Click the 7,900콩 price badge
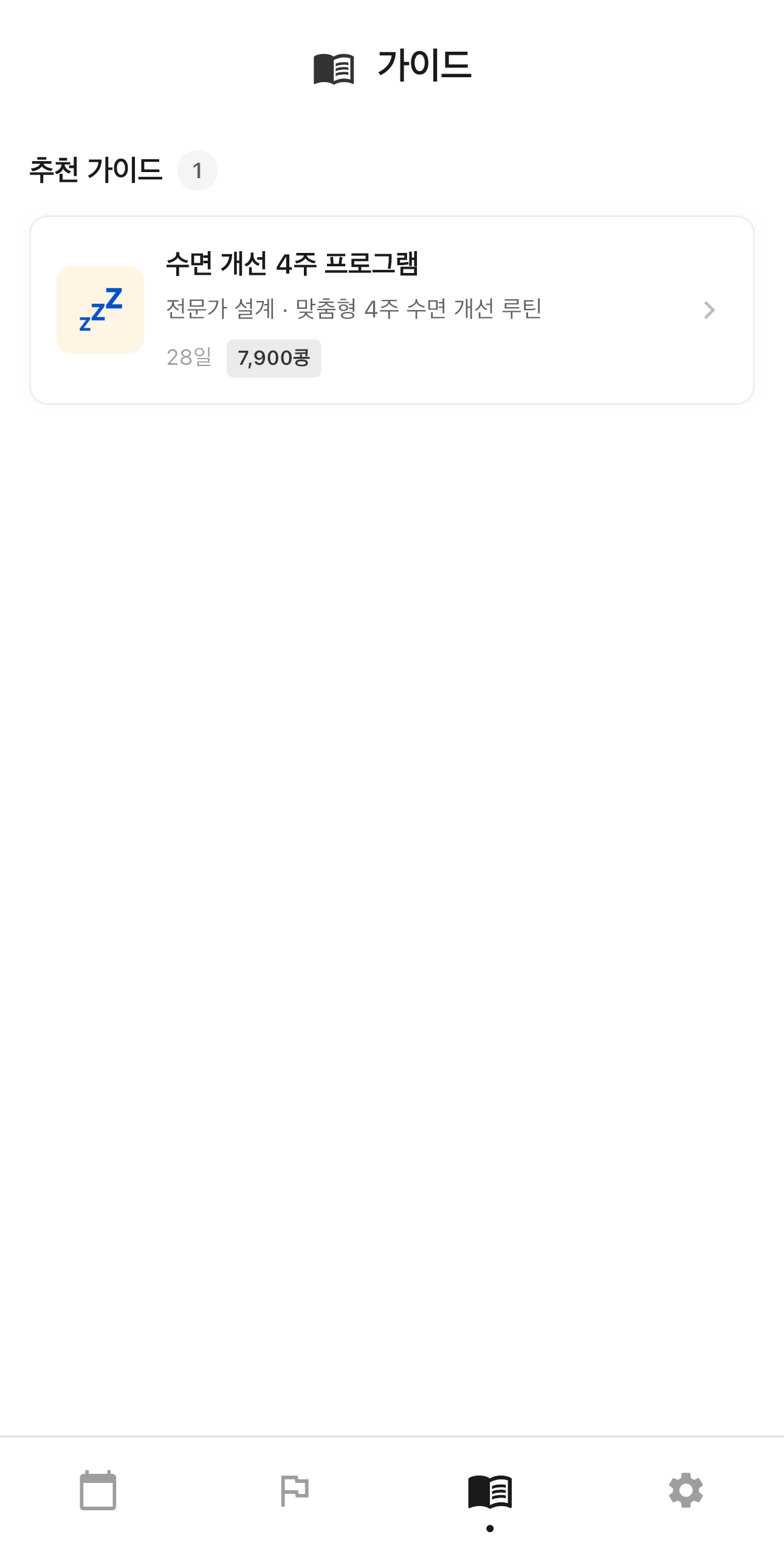Screen dimensions: 784x1548 [x=273, y=359]
